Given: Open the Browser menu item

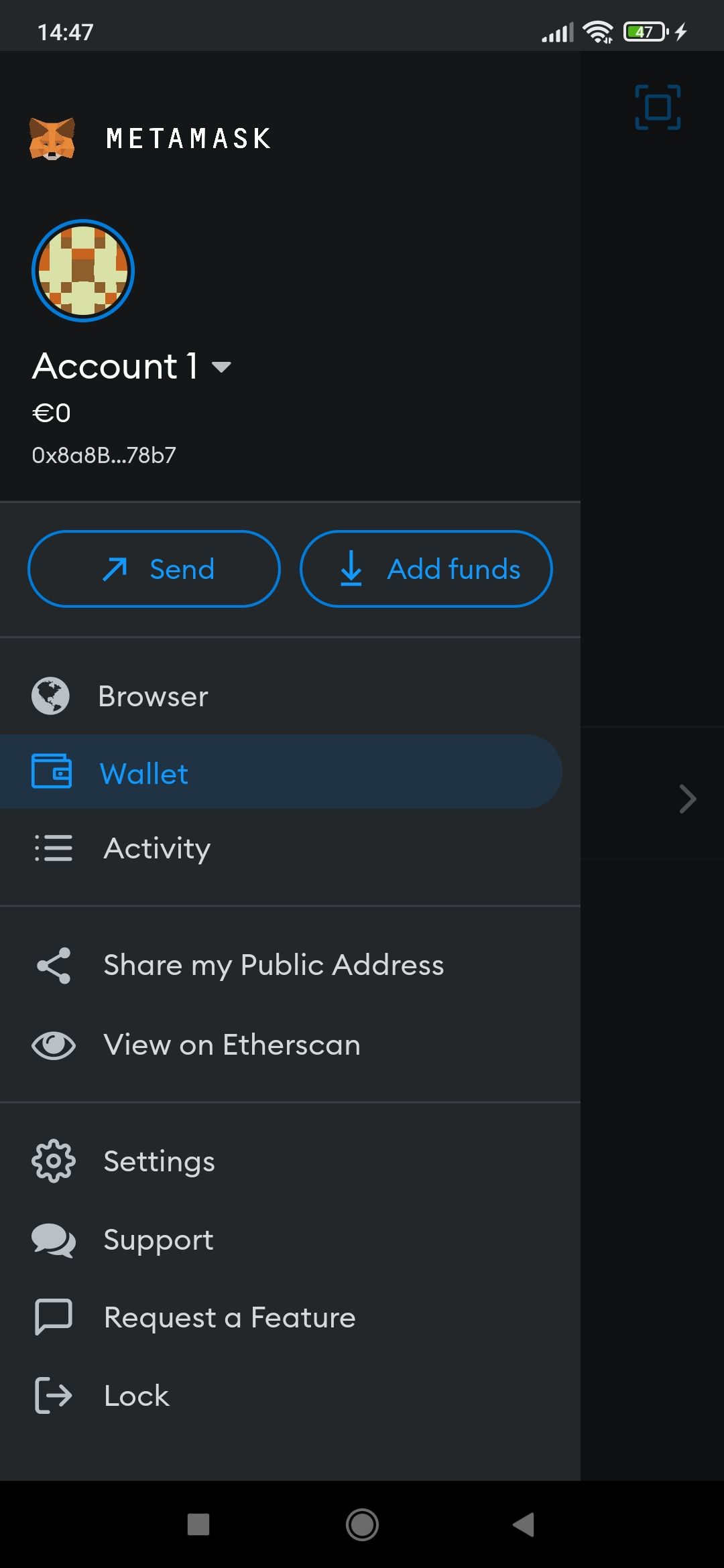Looking at the screenshot, I should 153,696.
